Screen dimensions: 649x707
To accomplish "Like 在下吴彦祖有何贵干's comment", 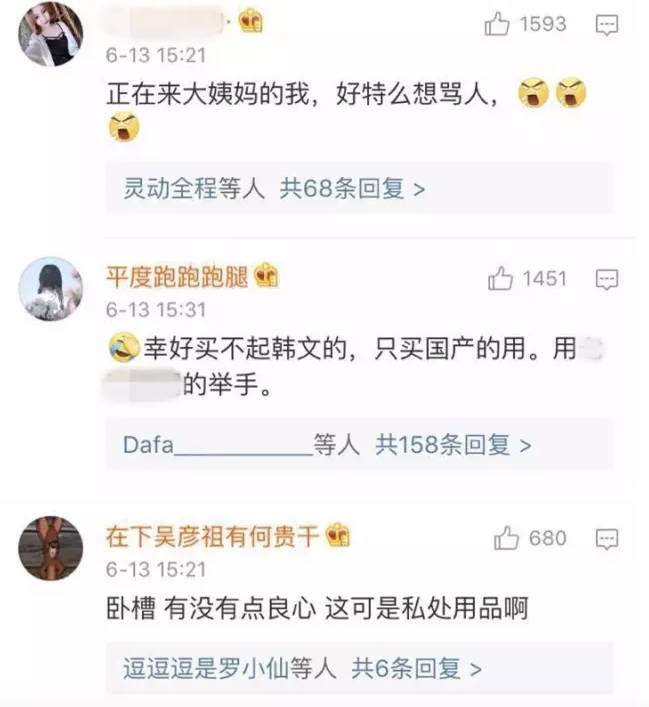I will (507, 539).
